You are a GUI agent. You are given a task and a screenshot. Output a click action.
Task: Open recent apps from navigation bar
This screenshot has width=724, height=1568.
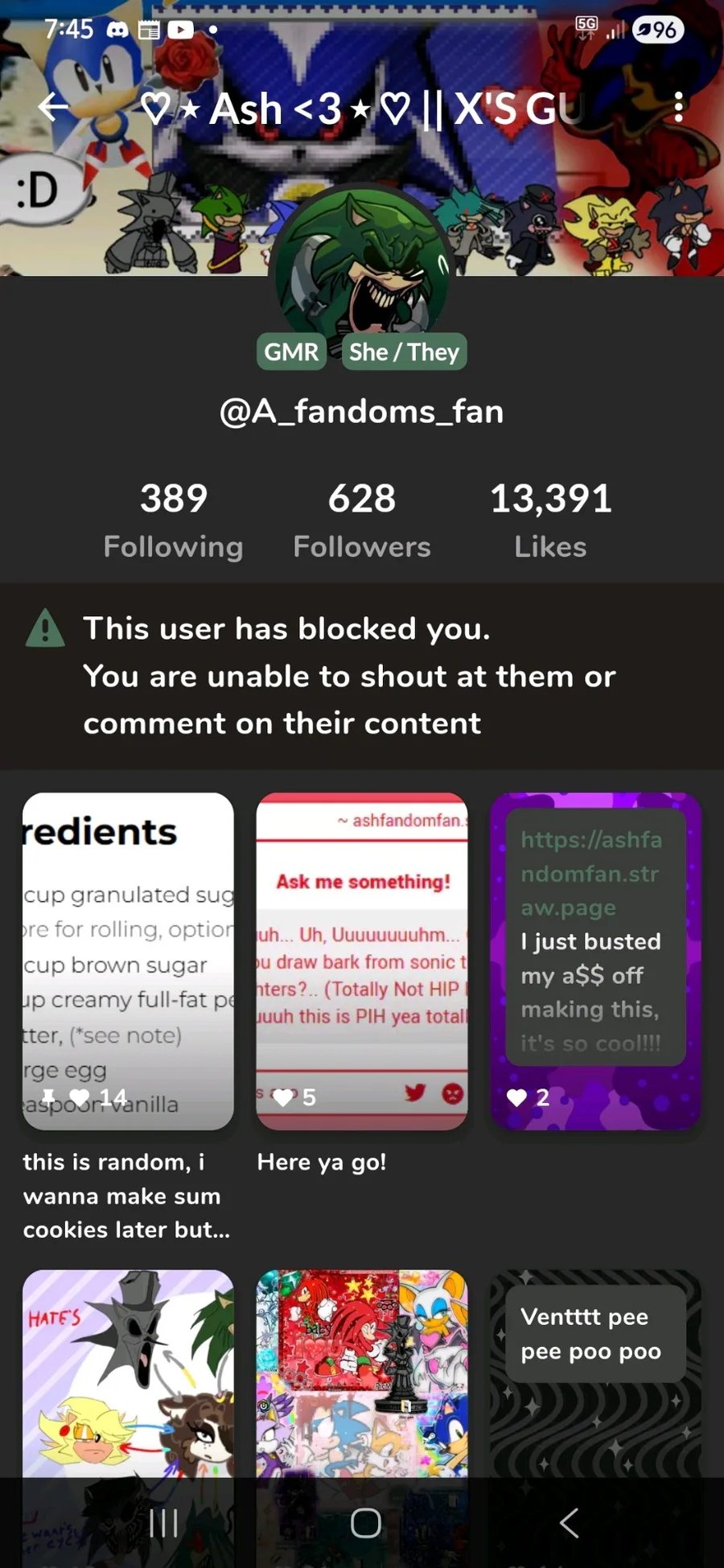[163, 1522]
